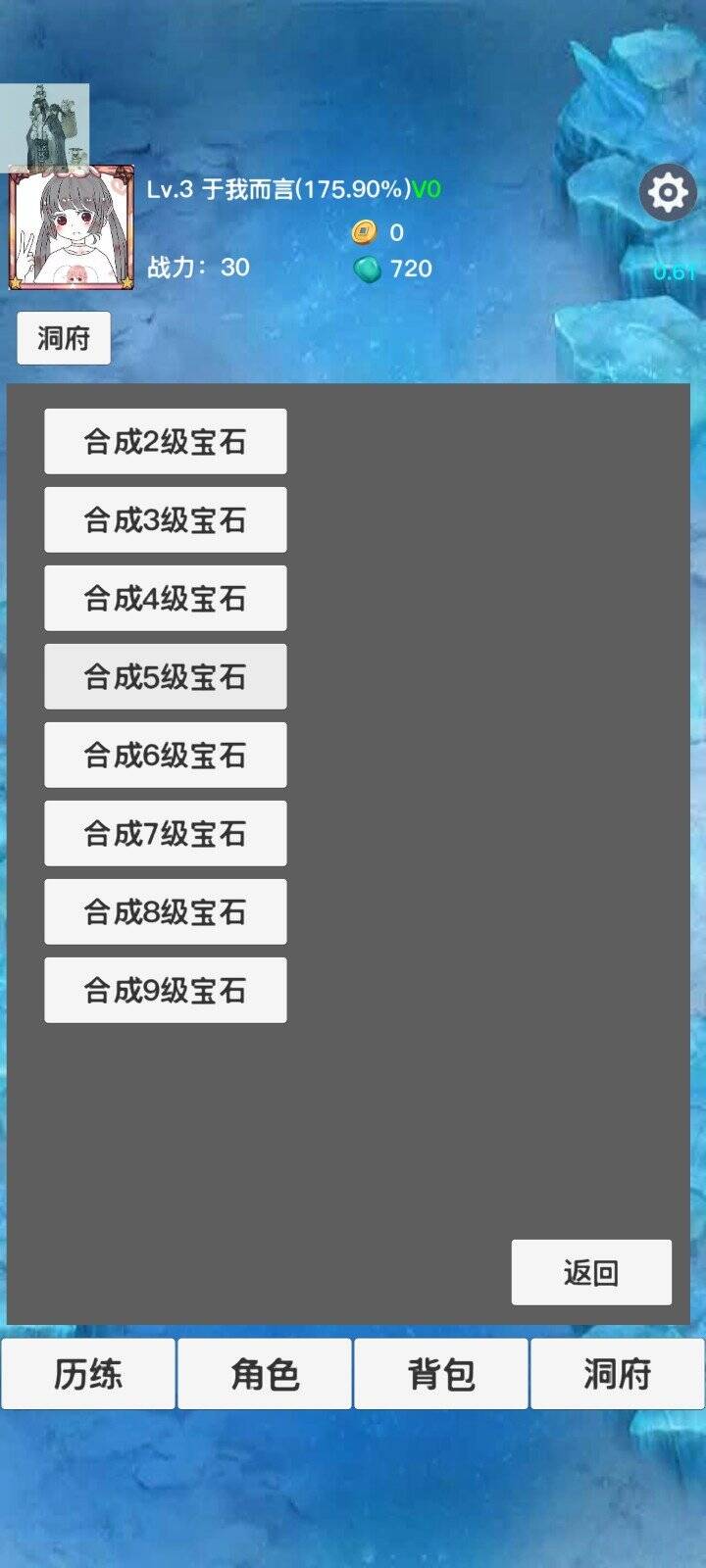Click 合成9级宝石 to craft level 9 gem

165,990
